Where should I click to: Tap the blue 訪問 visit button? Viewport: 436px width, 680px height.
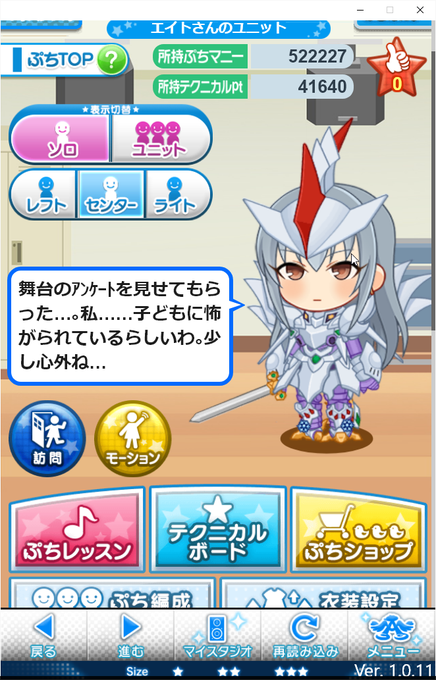47,438
